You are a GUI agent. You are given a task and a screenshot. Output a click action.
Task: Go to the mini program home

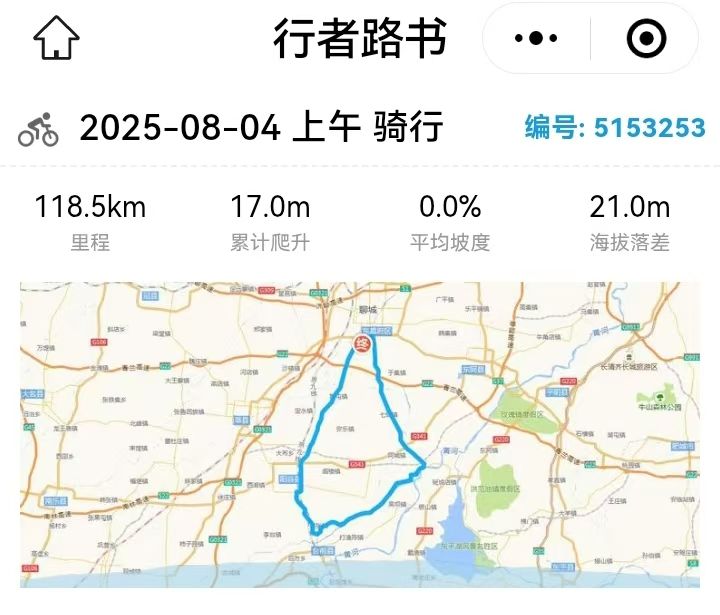click(x=56, y=39)
